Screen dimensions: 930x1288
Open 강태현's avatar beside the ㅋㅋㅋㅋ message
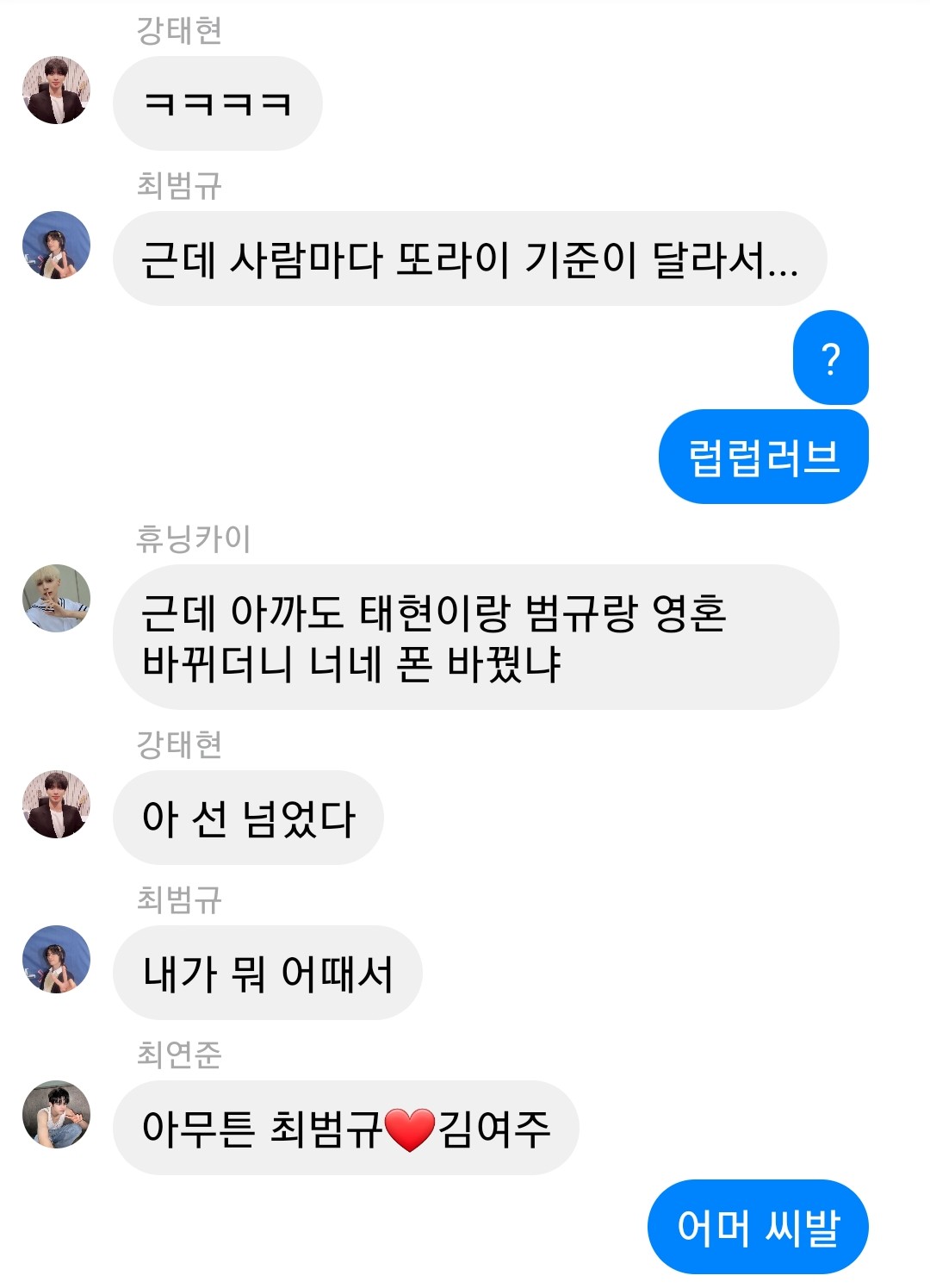(56, 90)
